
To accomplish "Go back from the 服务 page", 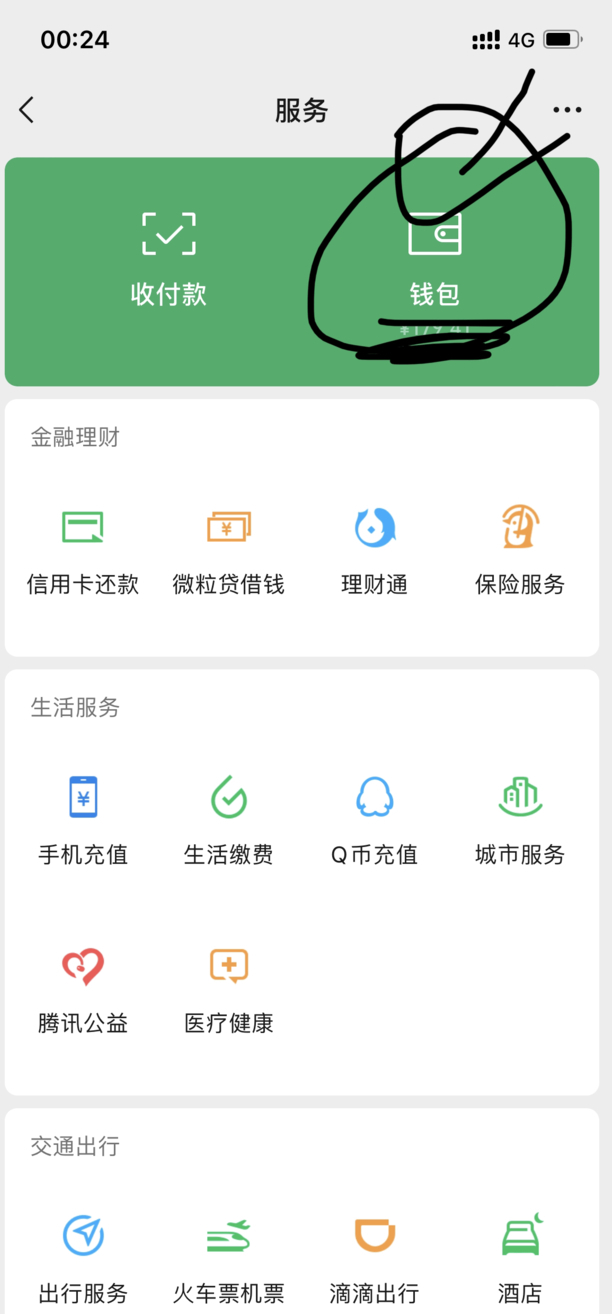I will (x=27, y=110).
